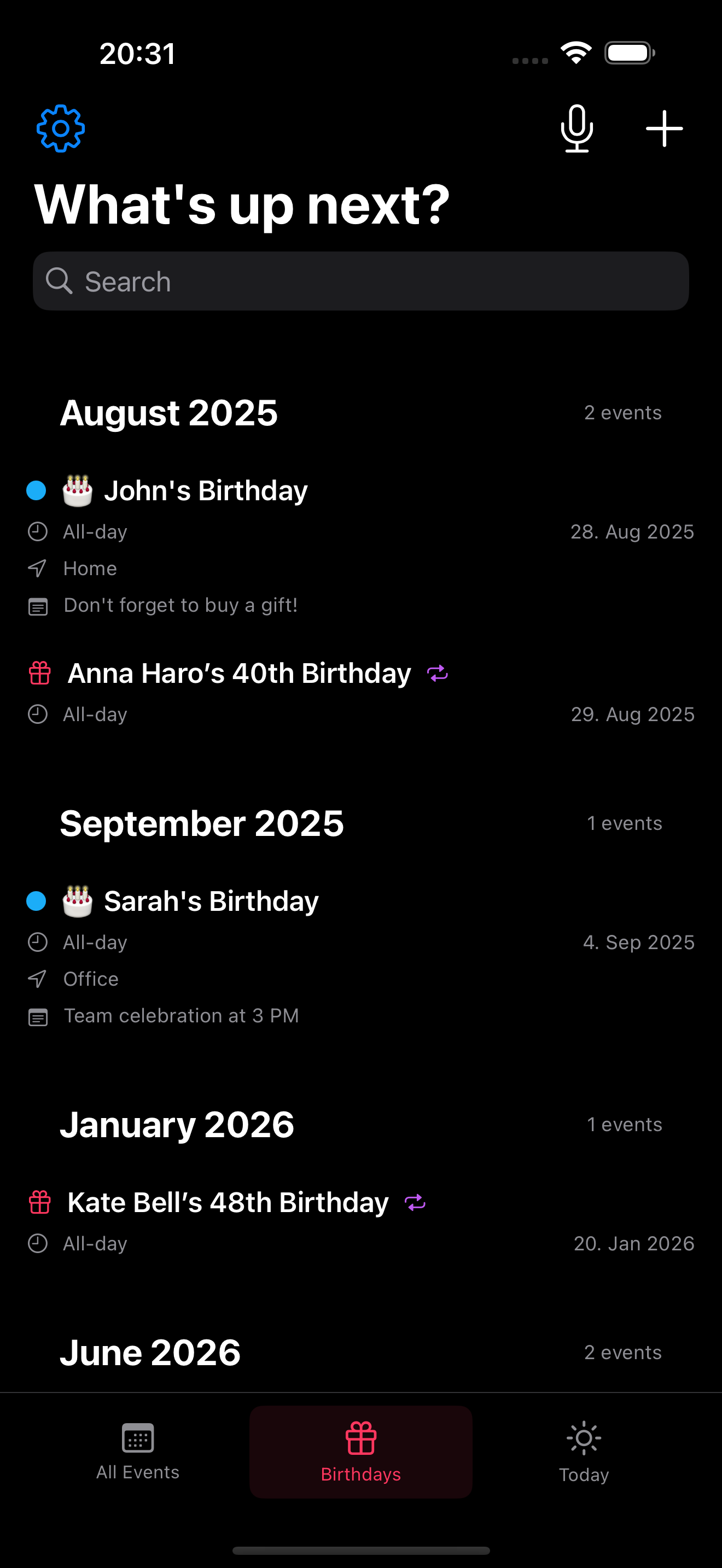Add a new event with plus
722x1568 pixels.
pyautogui.click(x=663, y=128)
